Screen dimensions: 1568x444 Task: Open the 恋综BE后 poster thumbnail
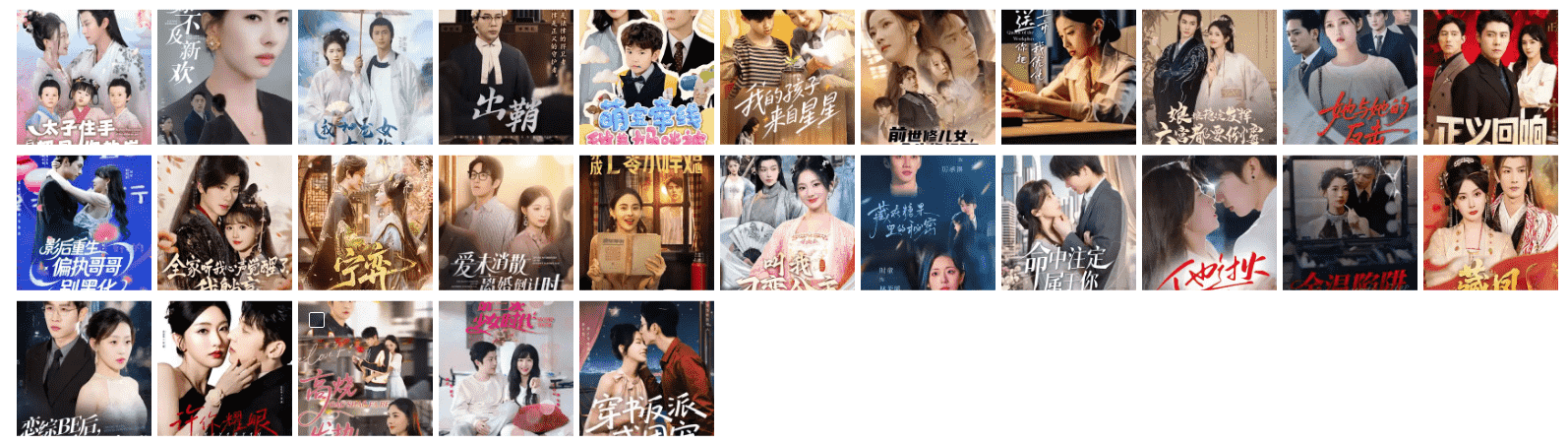pos(84,368)
